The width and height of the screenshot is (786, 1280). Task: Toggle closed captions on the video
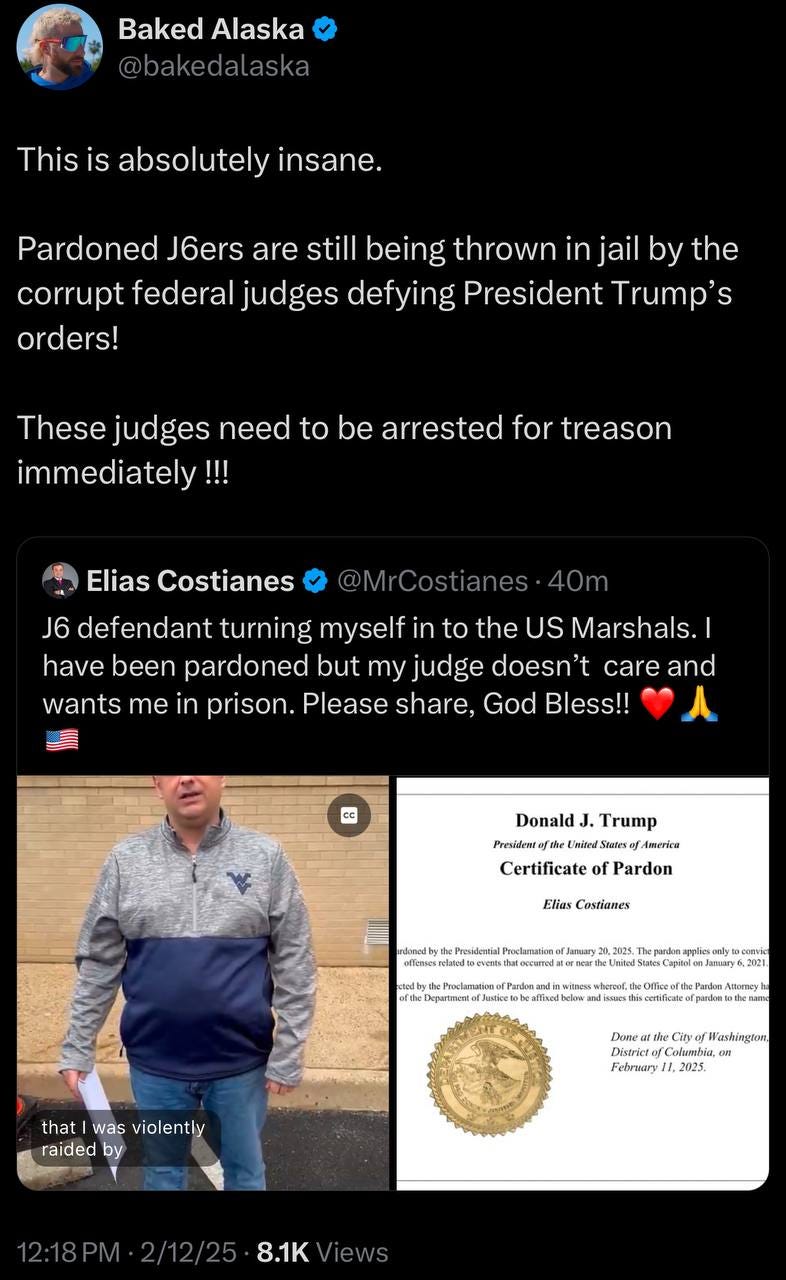(x=349, y=816)
